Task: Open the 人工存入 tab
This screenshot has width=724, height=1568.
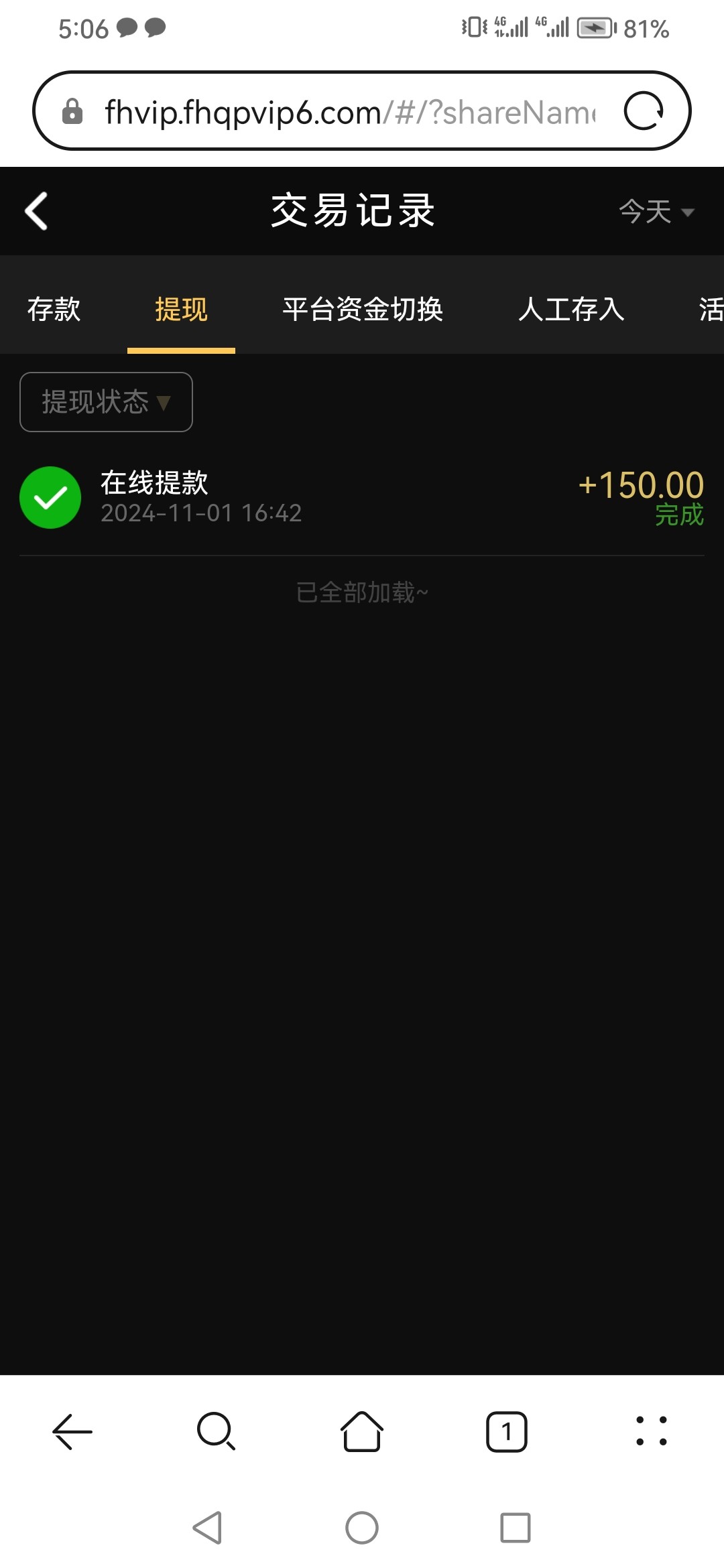Action: [x=571, y=310]
